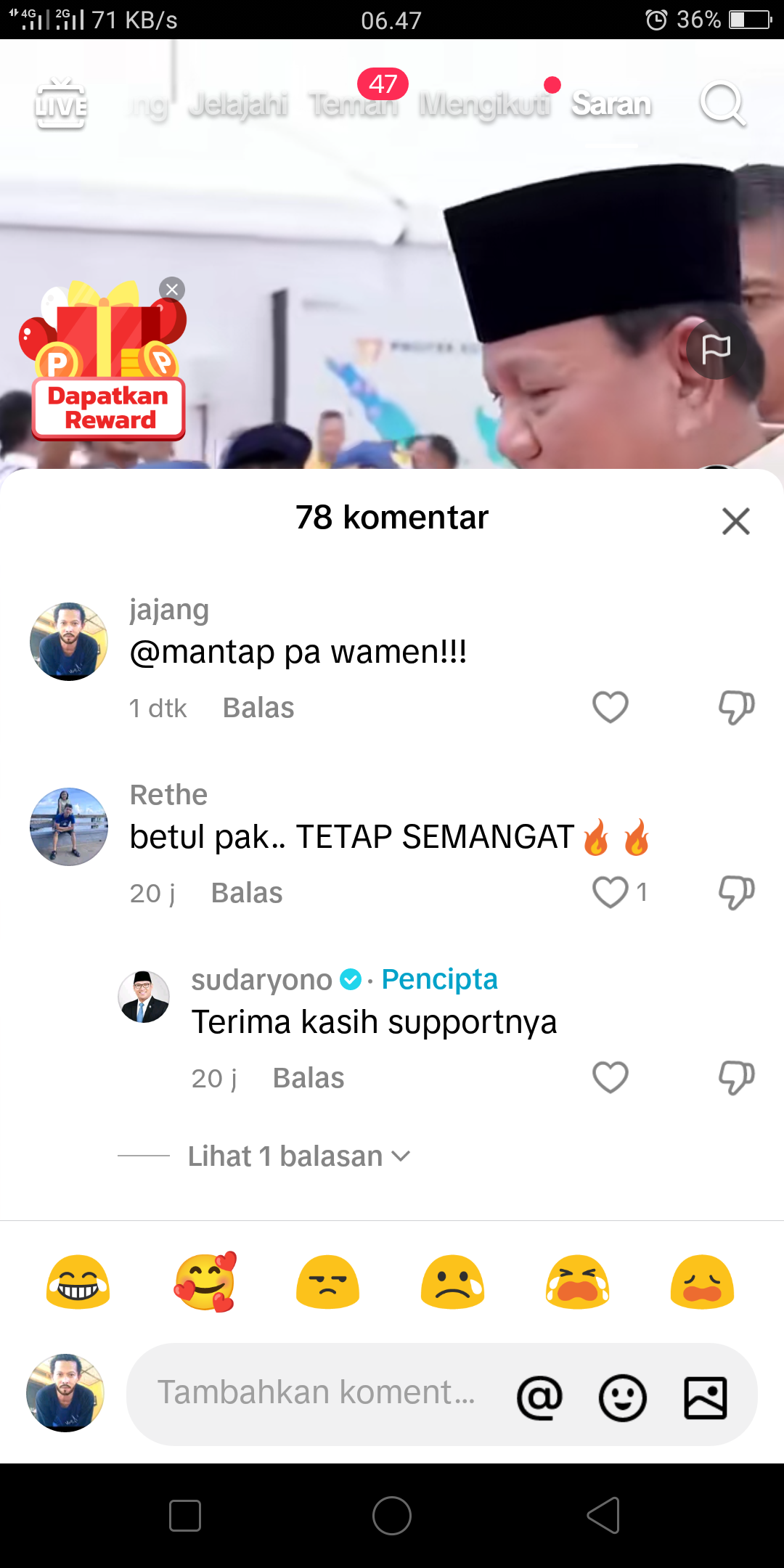Dislike sudaryono's reply
Image resolution: width=784 pixels, height=1568 pixels.
[x=736, y=1077]
